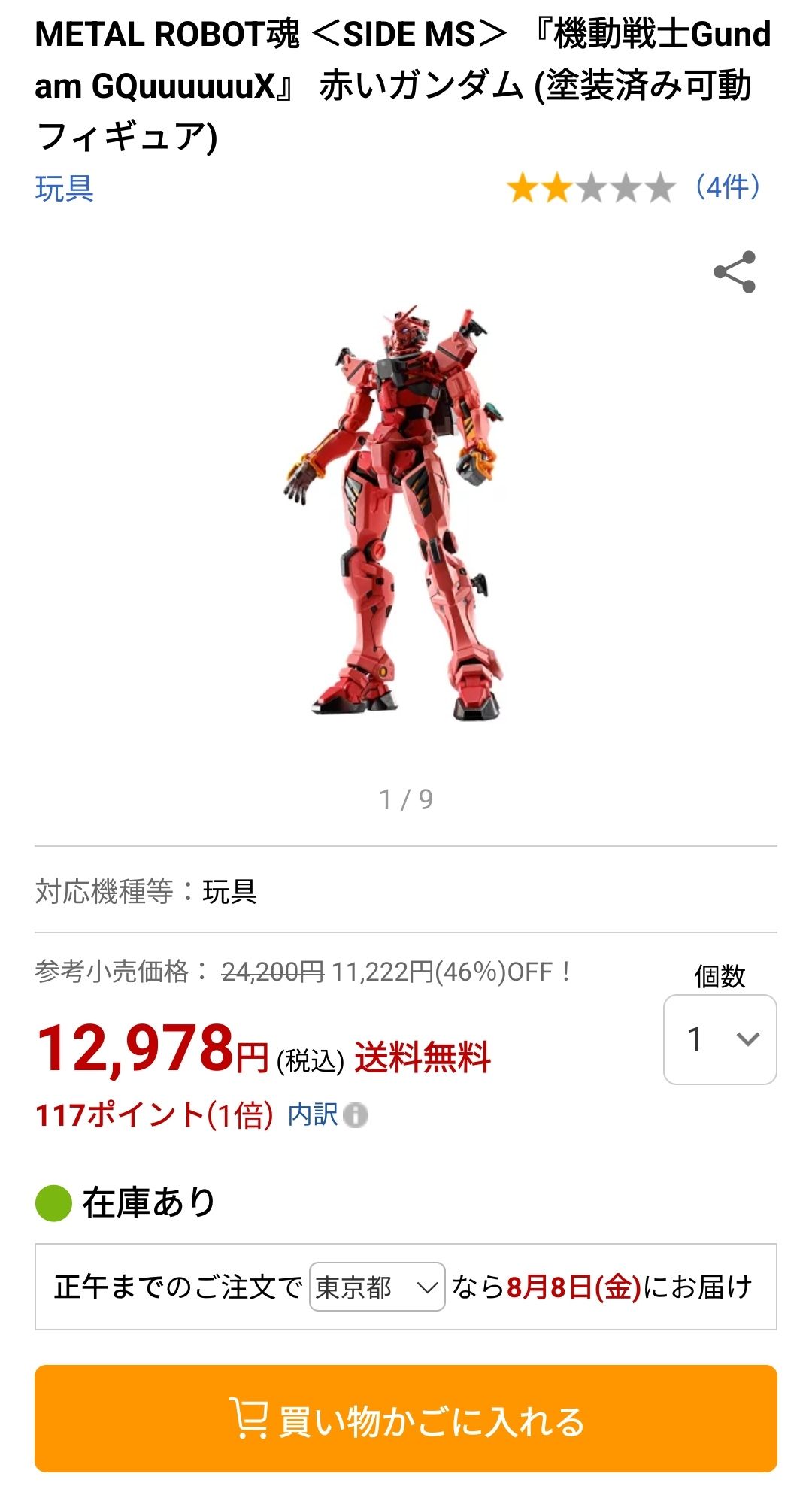This screenshot has width=812, height=1489.
Task: Share this product
Action: pyautogui.click(x=735, y=272)
